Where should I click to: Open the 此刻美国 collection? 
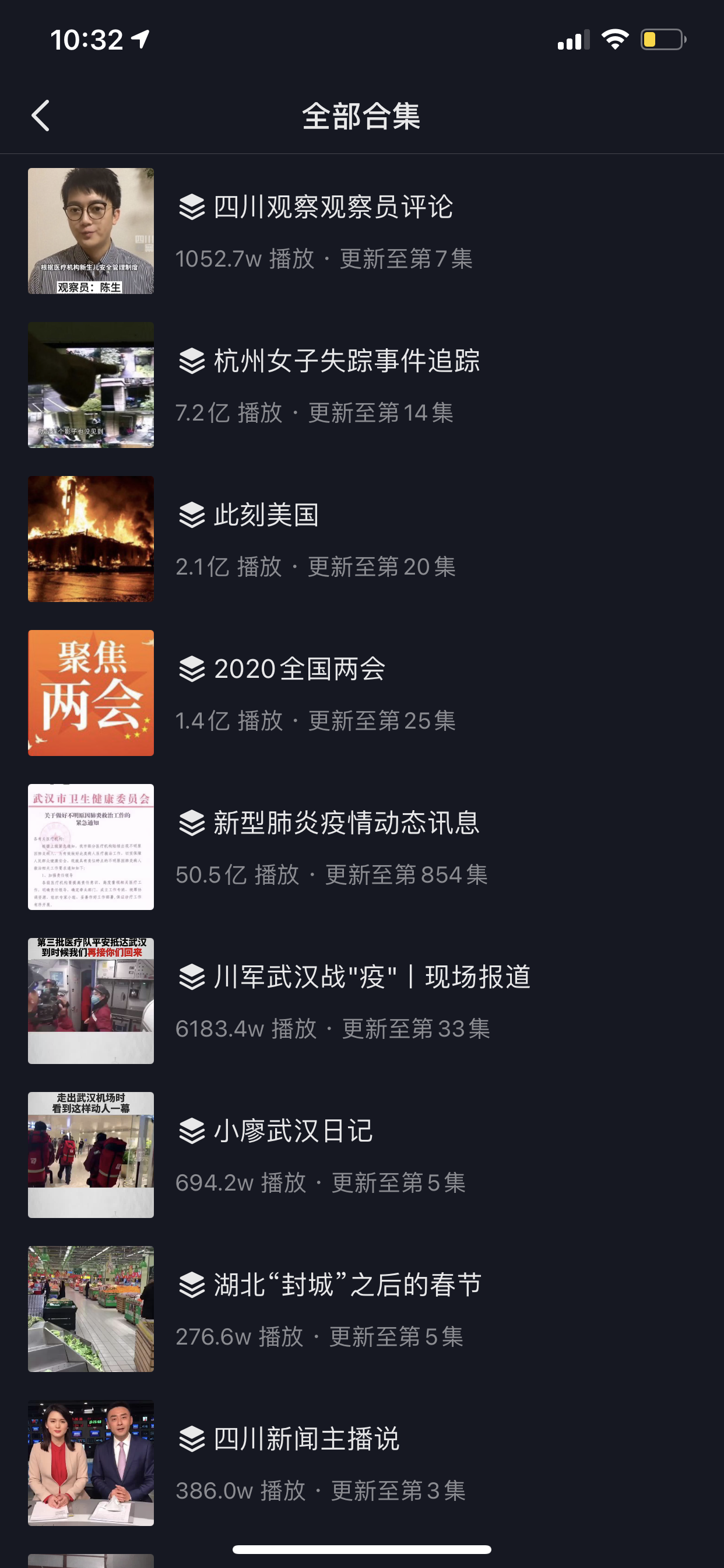pyautogui.click(x=362, y=540)
